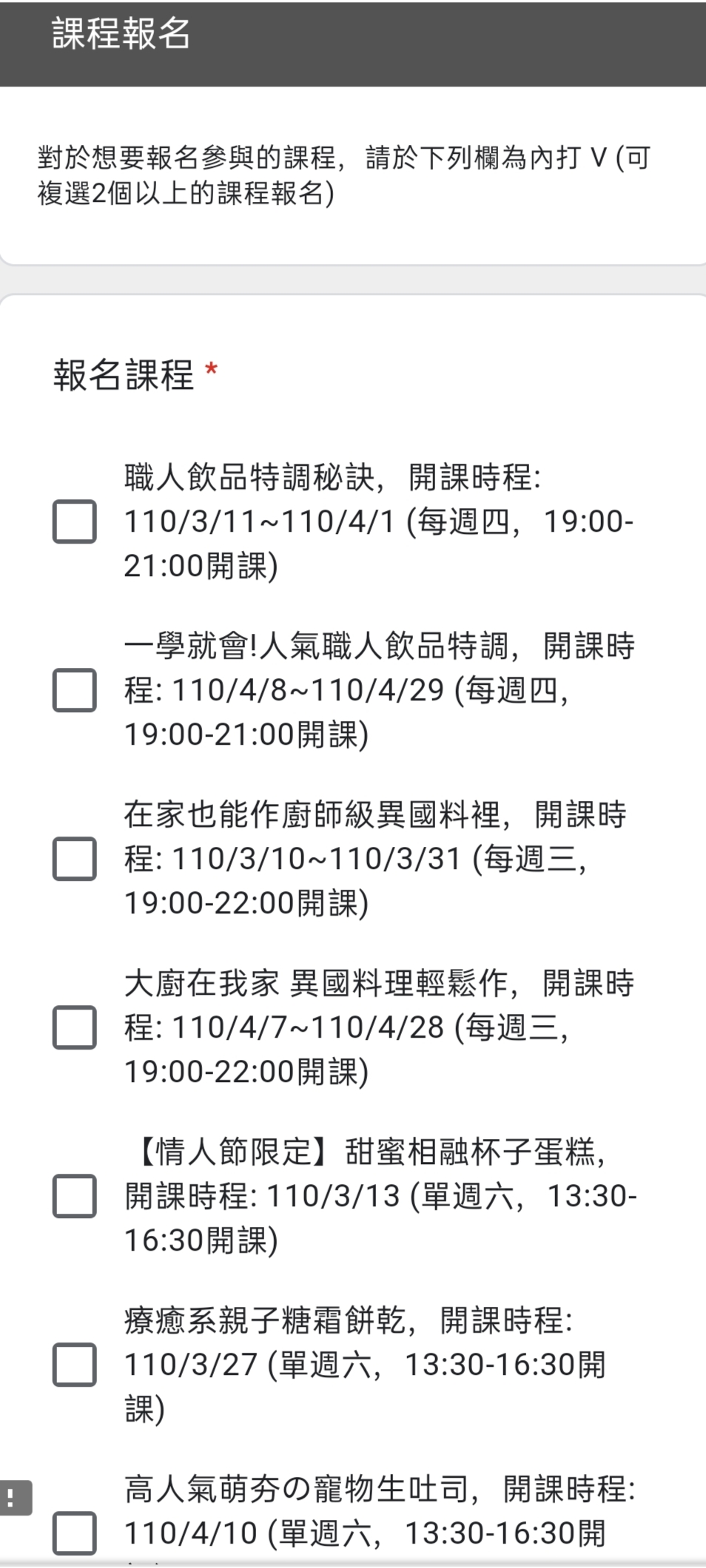Select the 一學就會!人氣職人飲品特調 course
Screen dimensions: 706x1568
[74, 690]
